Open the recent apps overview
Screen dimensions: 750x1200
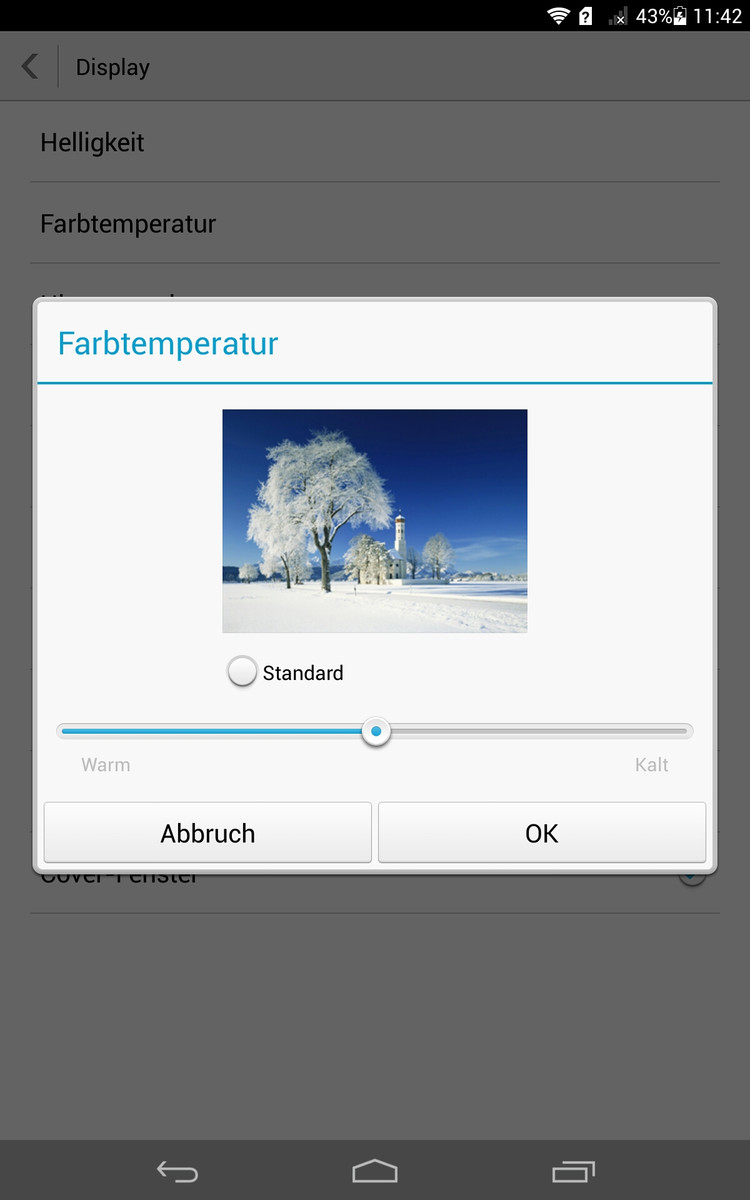click(573, 1171)
